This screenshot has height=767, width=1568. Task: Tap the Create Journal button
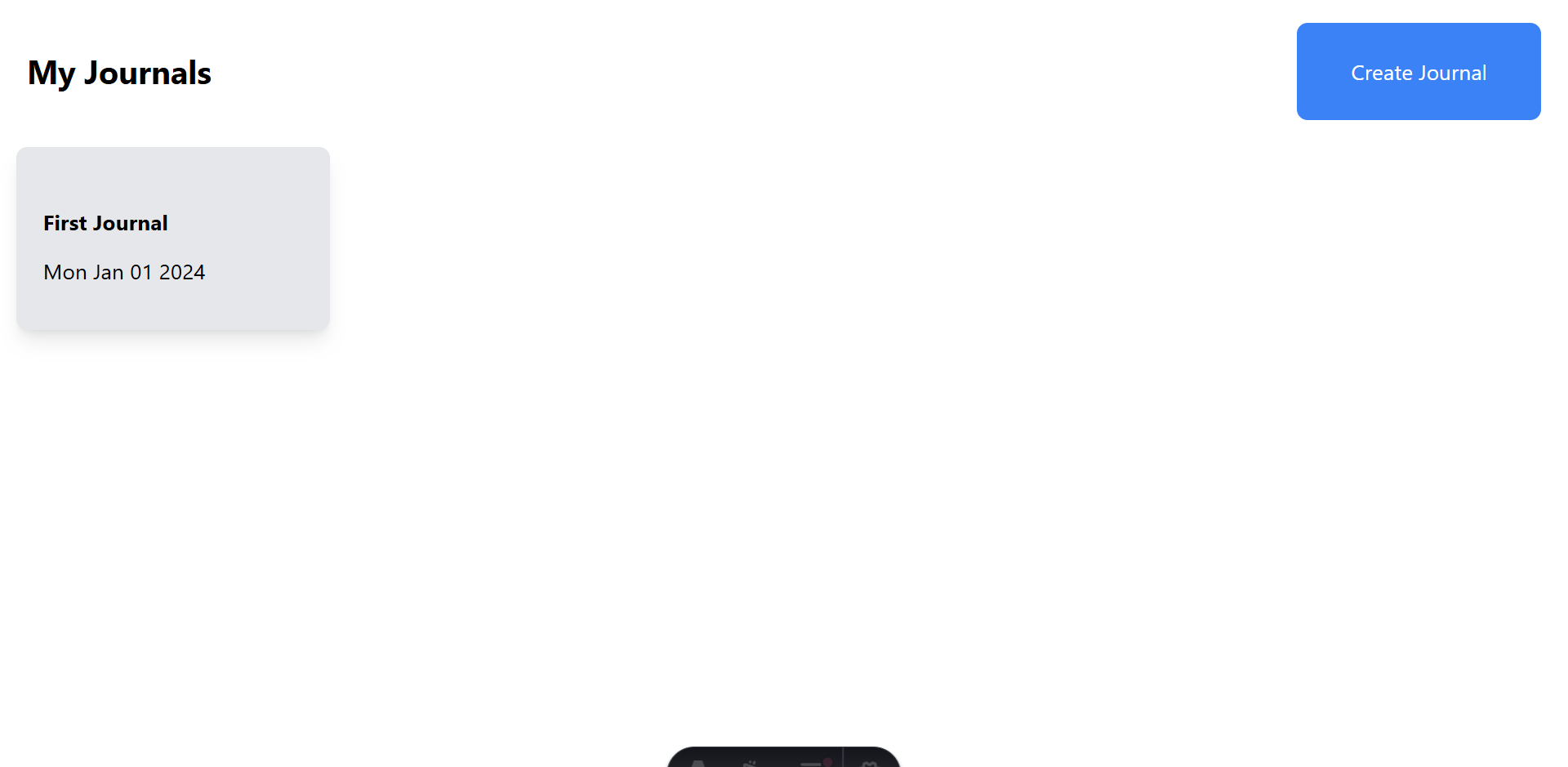1418,72
